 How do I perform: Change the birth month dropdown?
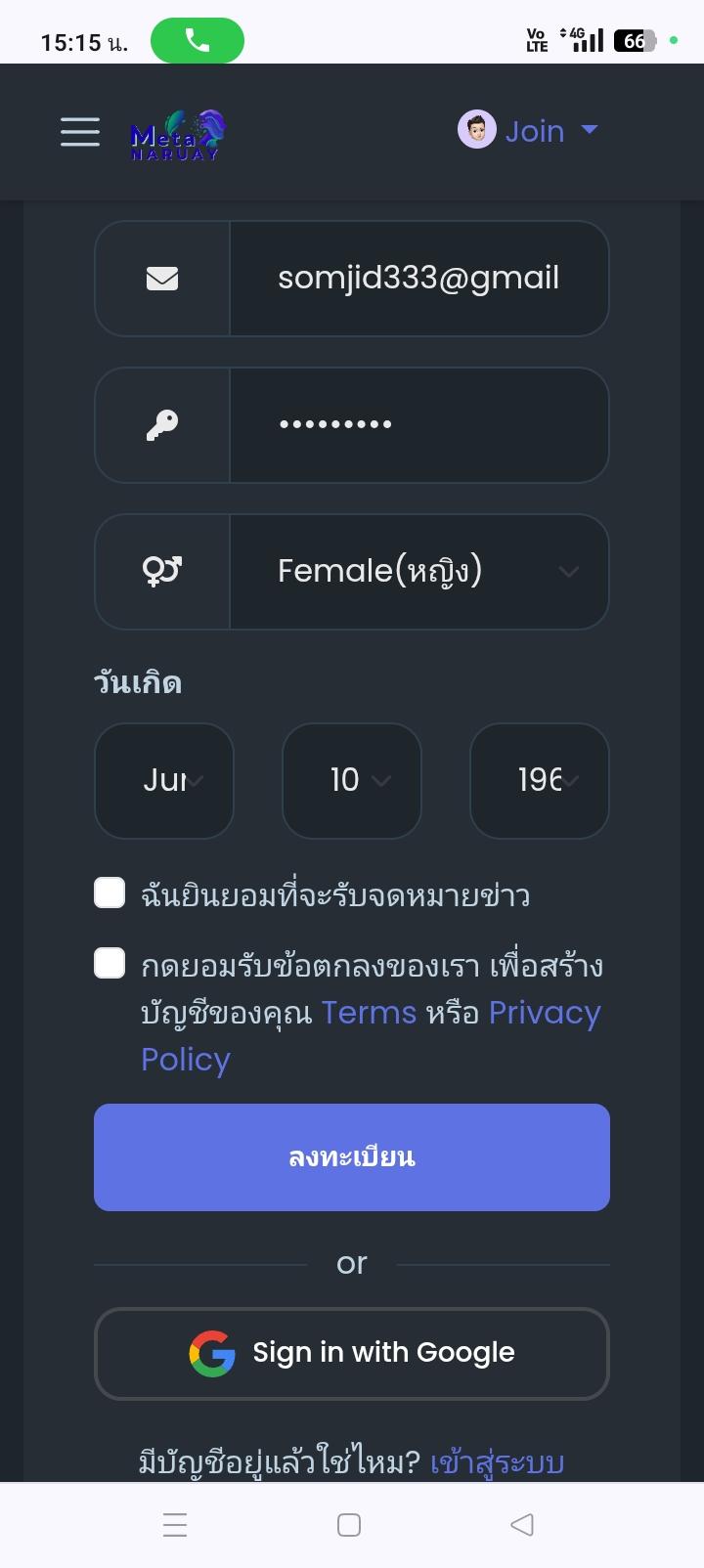164,780
